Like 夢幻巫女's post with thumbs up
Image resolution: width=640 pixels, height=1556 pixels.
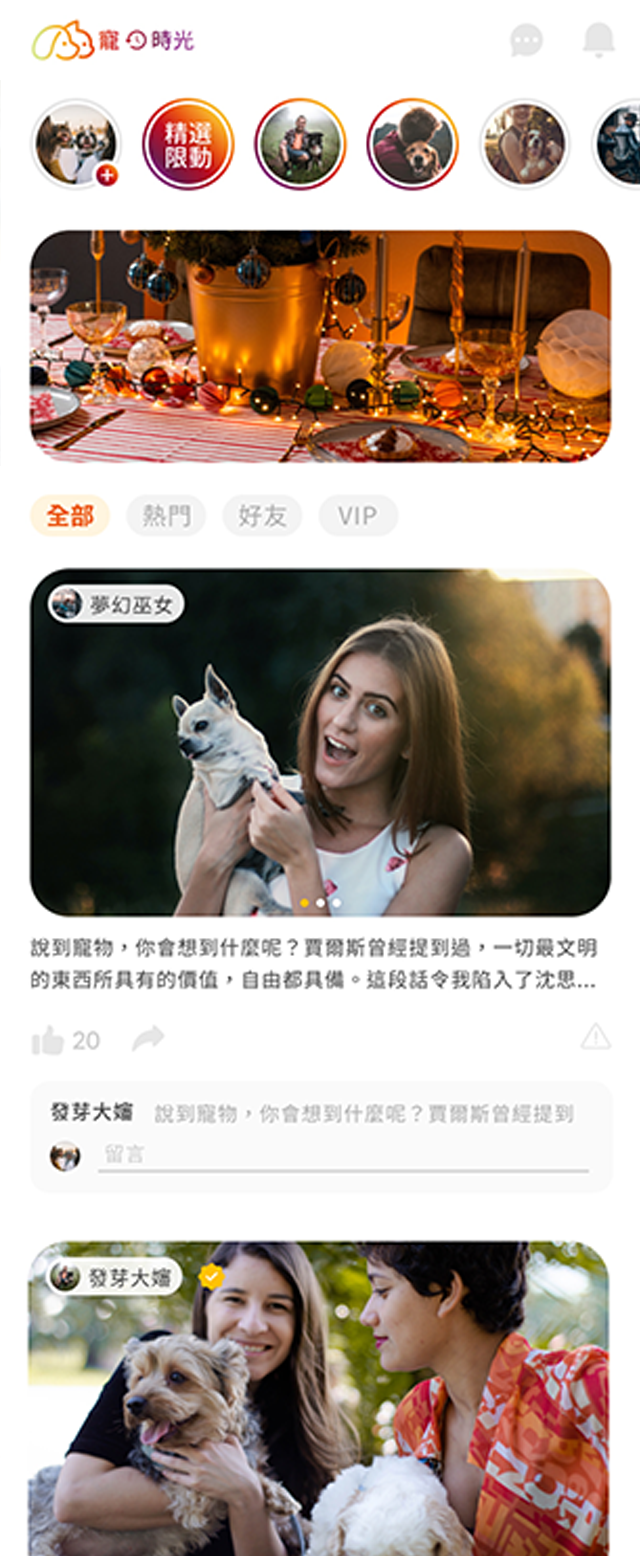pos(48,1040)
